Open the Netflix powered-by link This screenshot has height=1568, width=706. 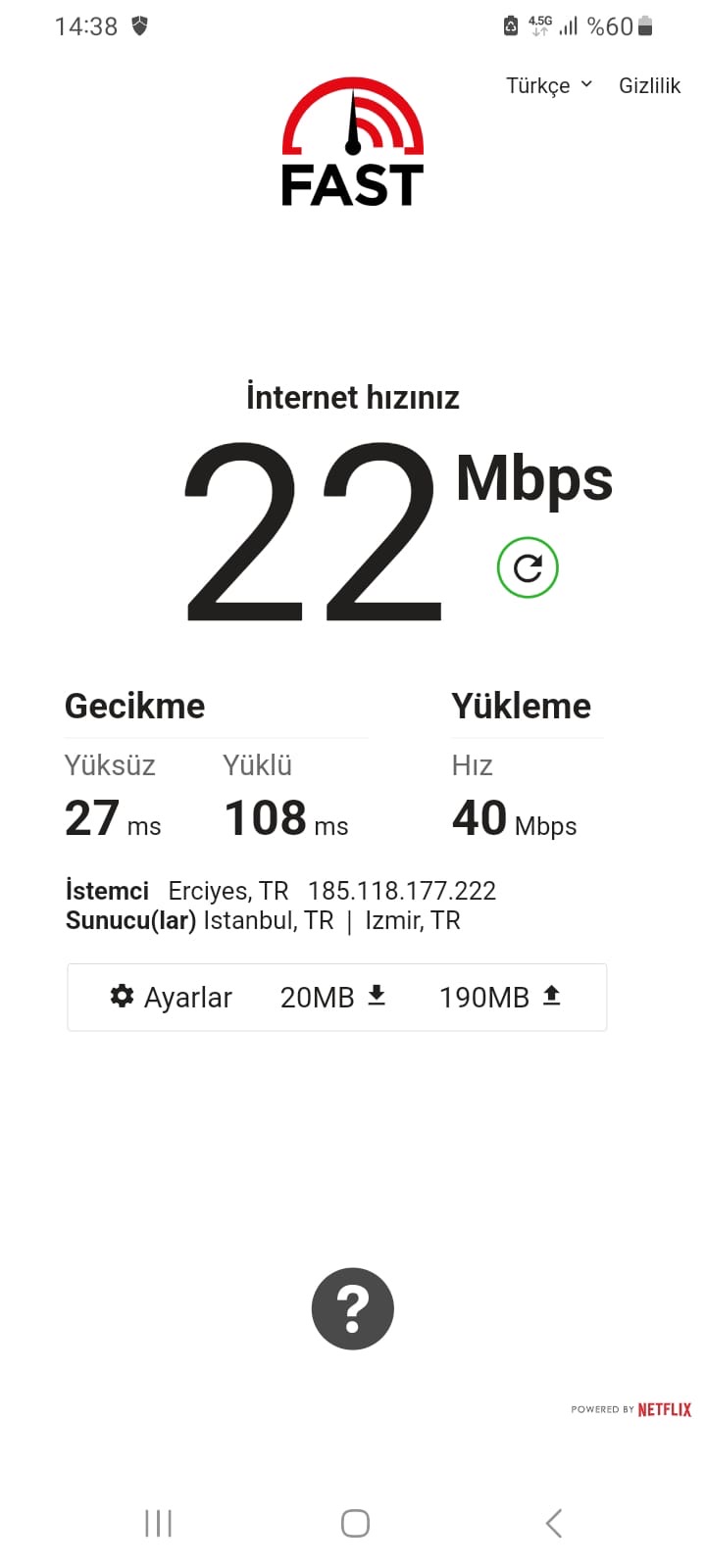pyautogui.click(x=630, y=1409)
